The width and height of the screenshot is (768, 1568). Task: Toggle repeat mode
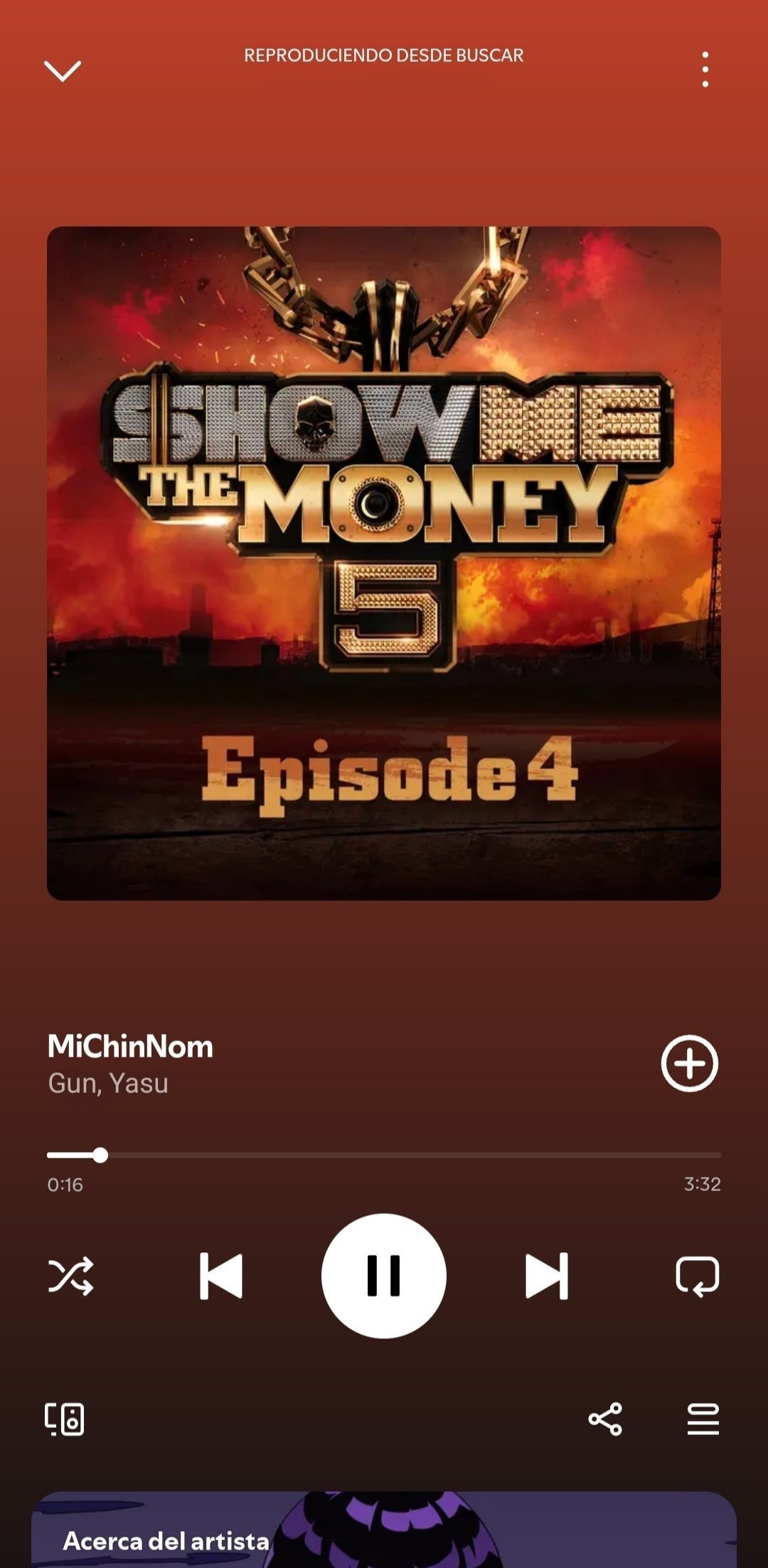pos(697,1276)
